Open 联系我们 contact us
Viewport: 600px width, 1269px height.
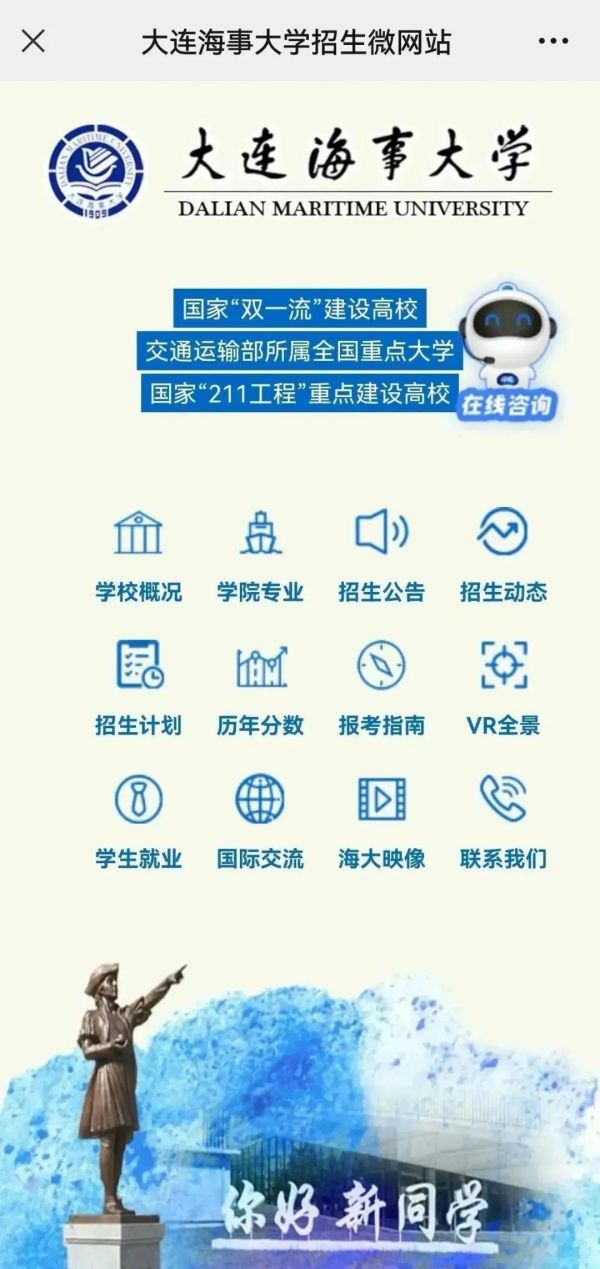click(503, 821)
